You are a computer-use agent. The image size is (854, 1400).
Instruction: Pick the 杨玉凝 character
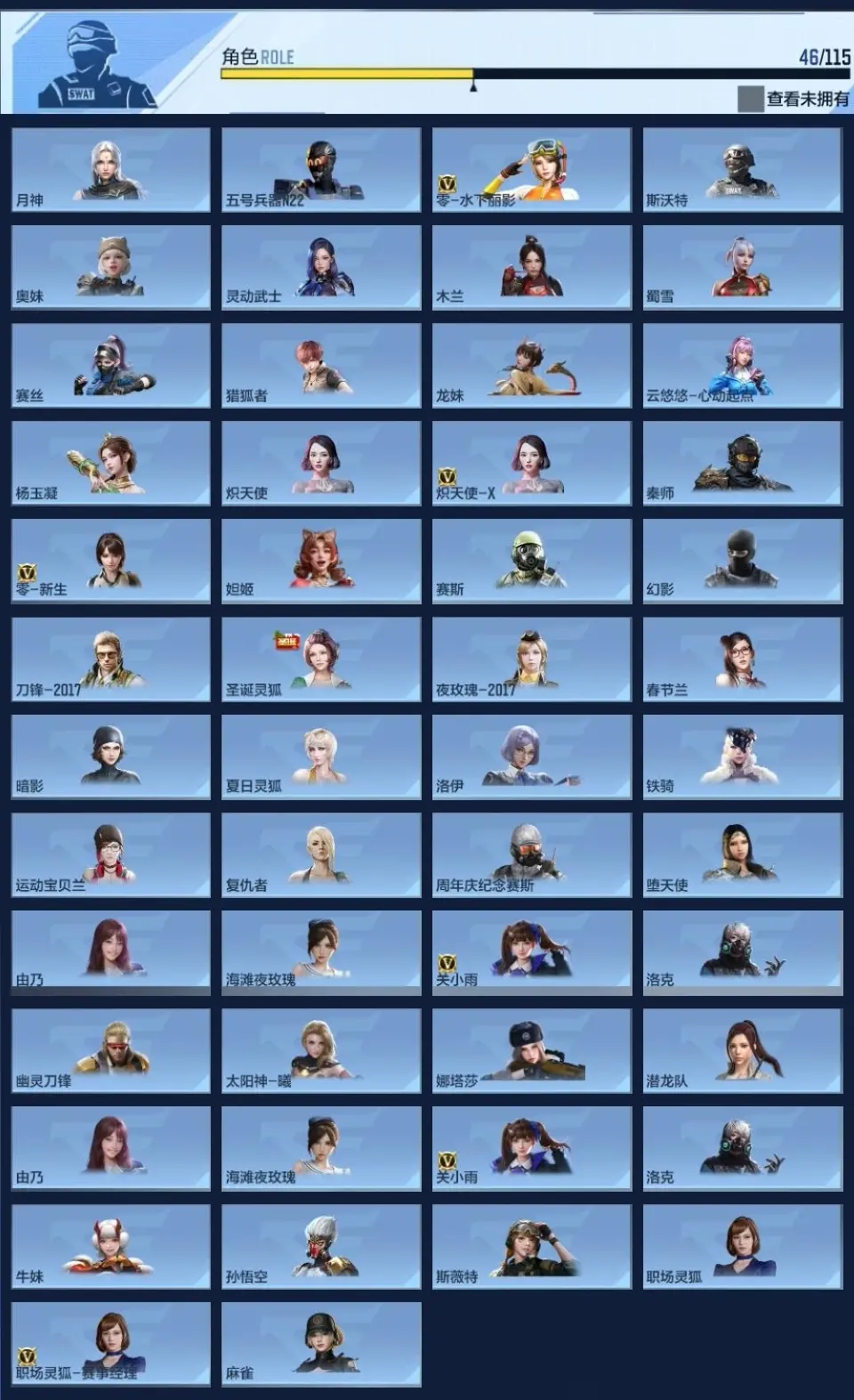point(111,463)
